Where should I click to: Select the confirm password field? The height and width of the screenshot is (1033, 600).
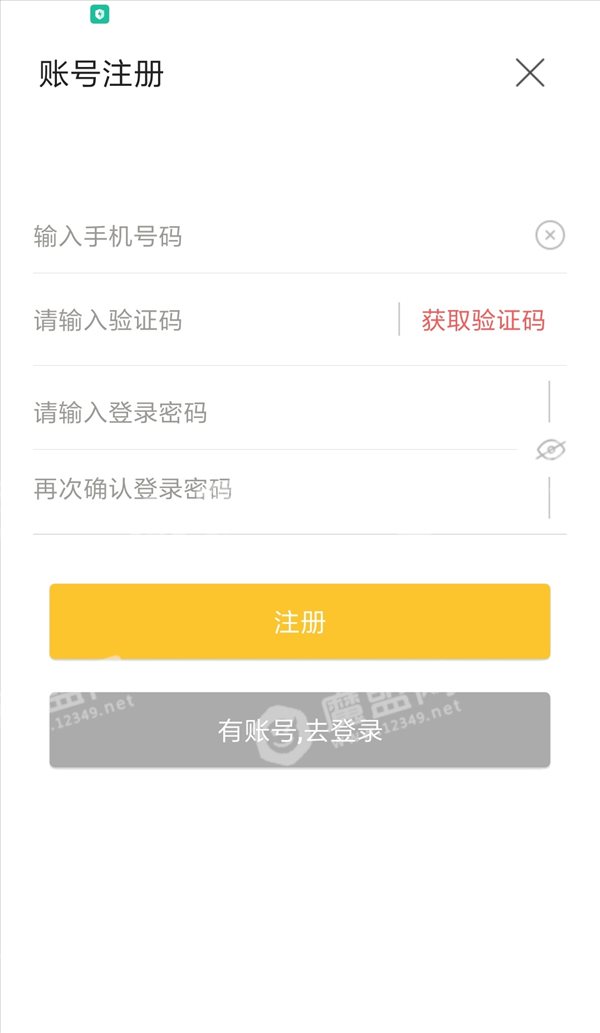point(275,489)
